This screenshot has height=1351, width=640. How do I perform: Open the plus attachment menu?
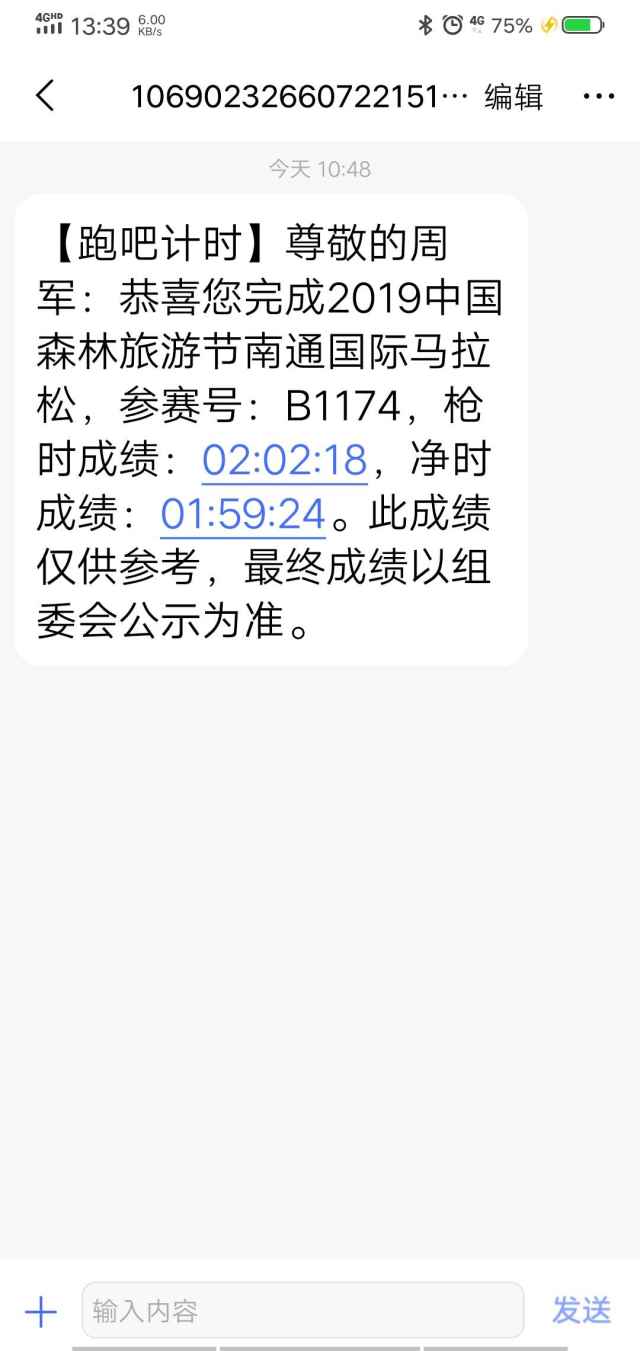click(41, 1311)
